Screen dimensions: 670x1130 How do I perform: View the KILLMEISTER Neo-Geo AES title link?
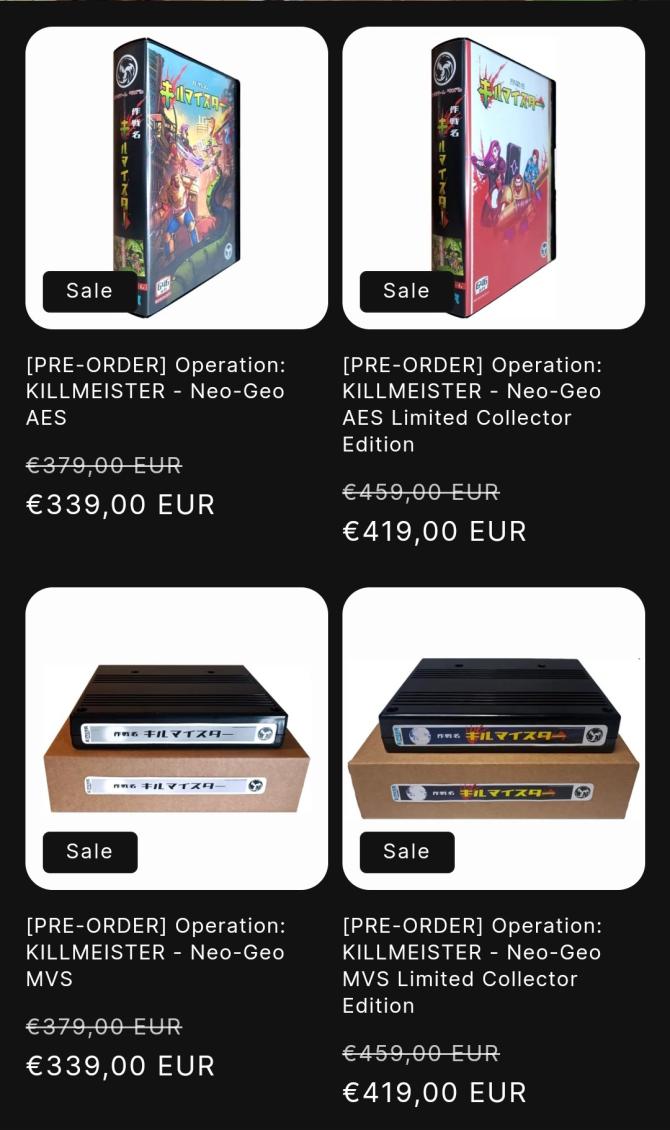coord(155,391)
